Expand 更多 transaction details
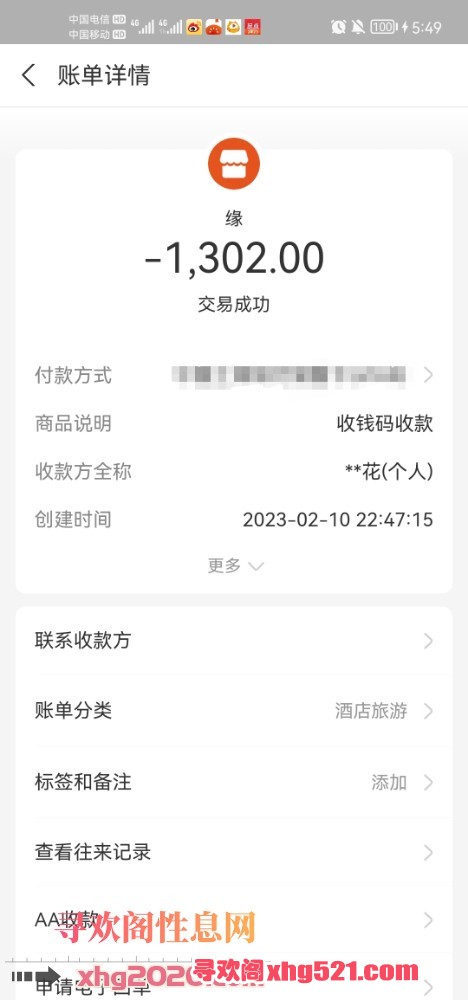 click(x=235, y=566)
